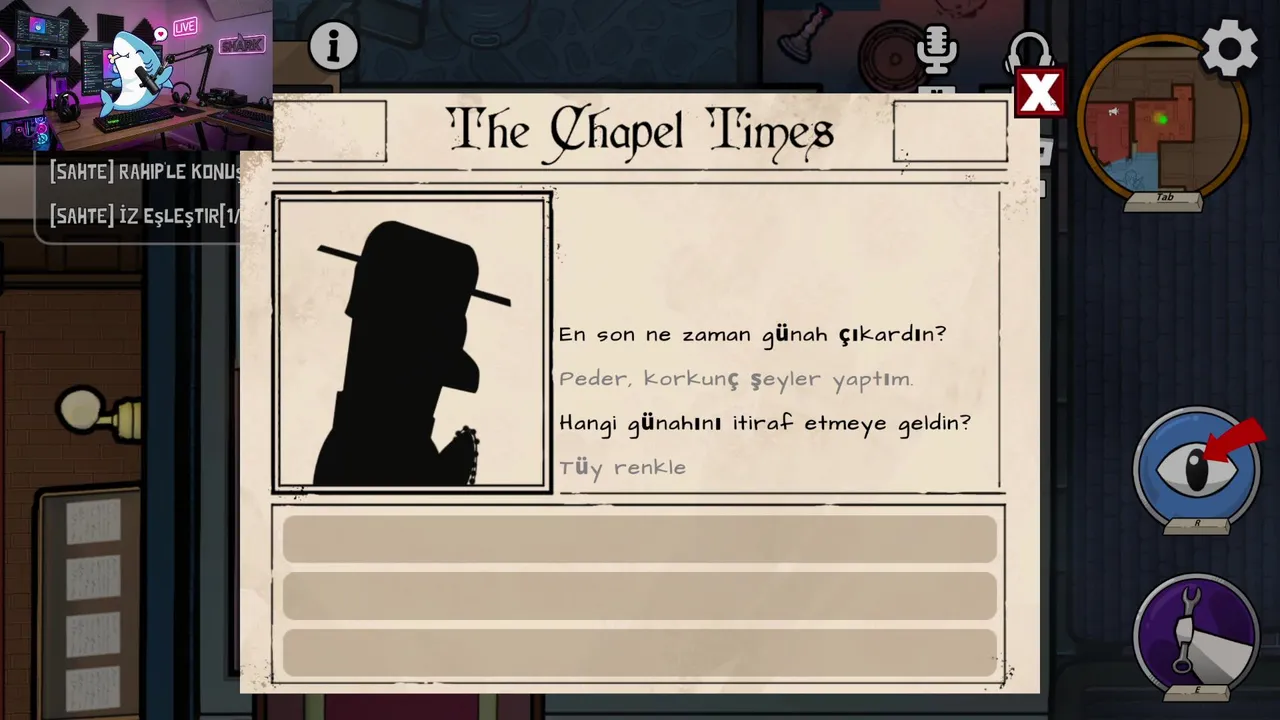Toggle the microphone icon
Viewport: 1280px width, 720px height.
936,50
